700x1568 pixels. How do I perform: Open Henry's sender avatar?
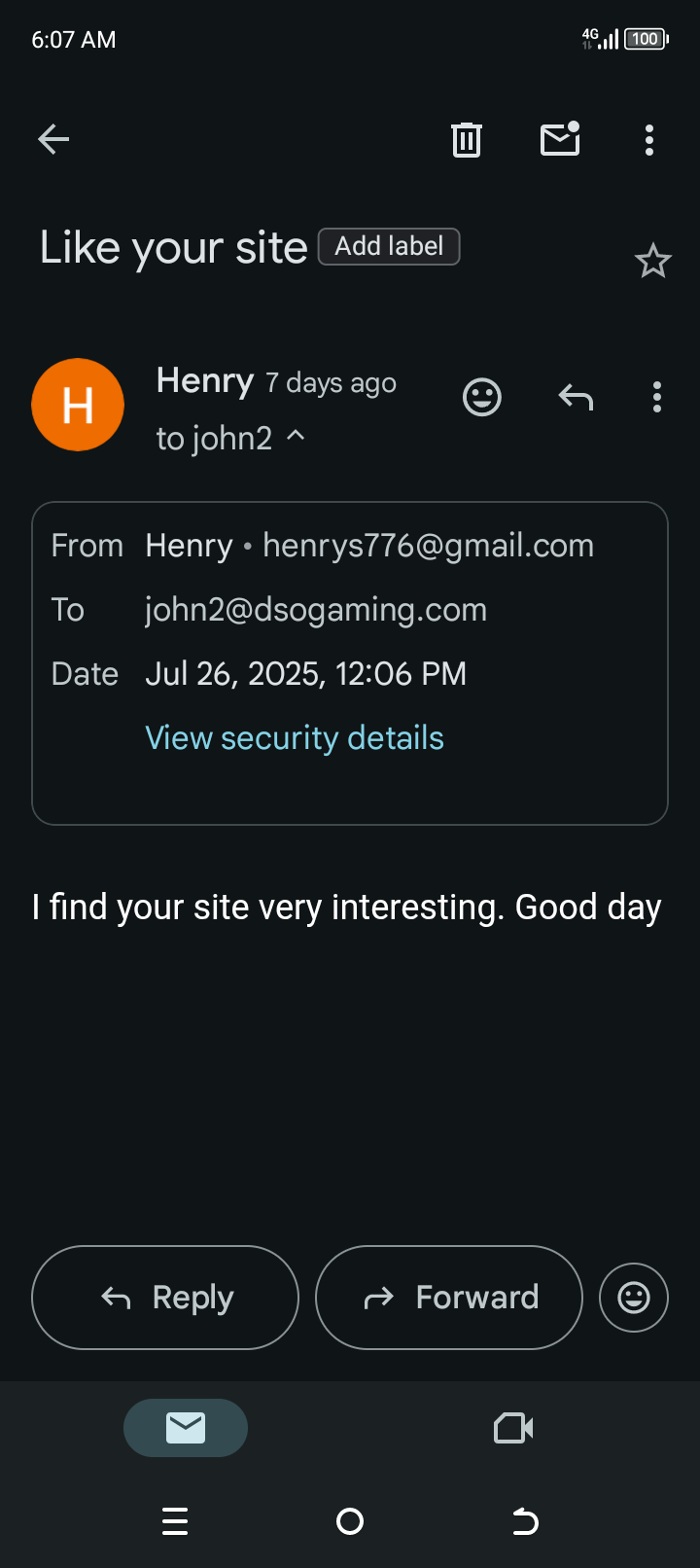(78, 405)
